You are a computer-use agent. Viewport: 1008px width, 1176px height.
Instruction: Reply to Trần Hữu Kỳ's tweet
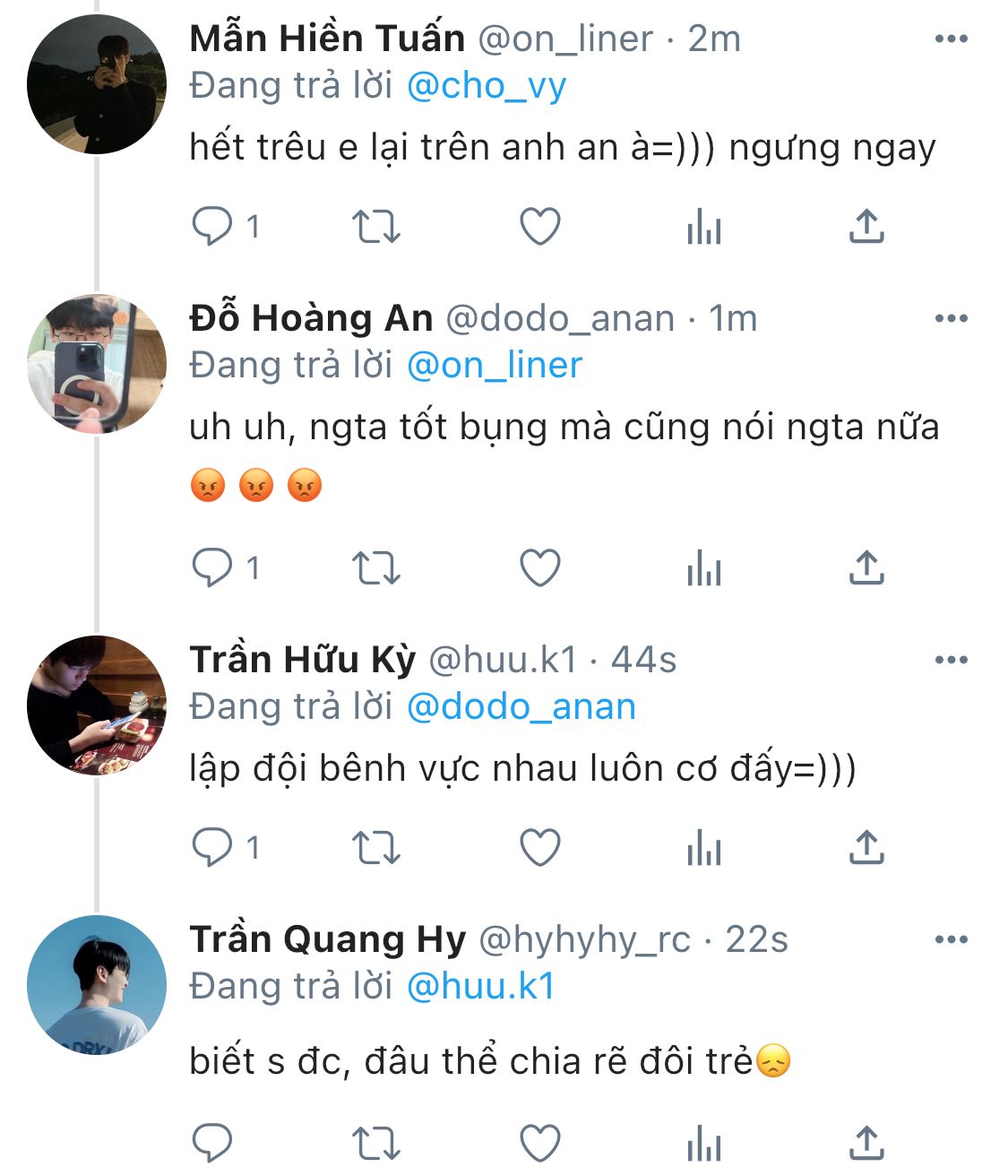[x=212, y=847]
